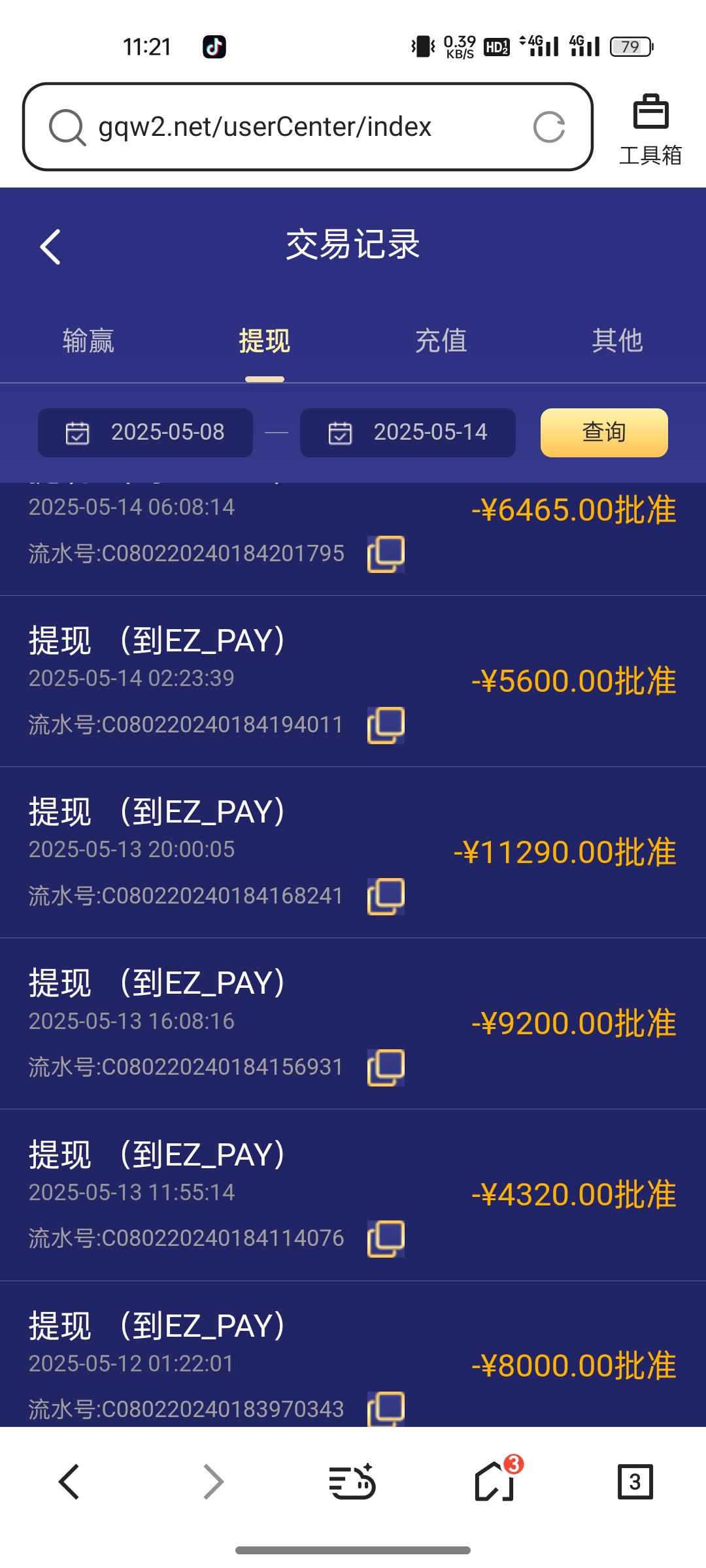Screen dimensions: 706x1568
Task: Go back from 交易记录 page
Action: [x=50, y=247]
